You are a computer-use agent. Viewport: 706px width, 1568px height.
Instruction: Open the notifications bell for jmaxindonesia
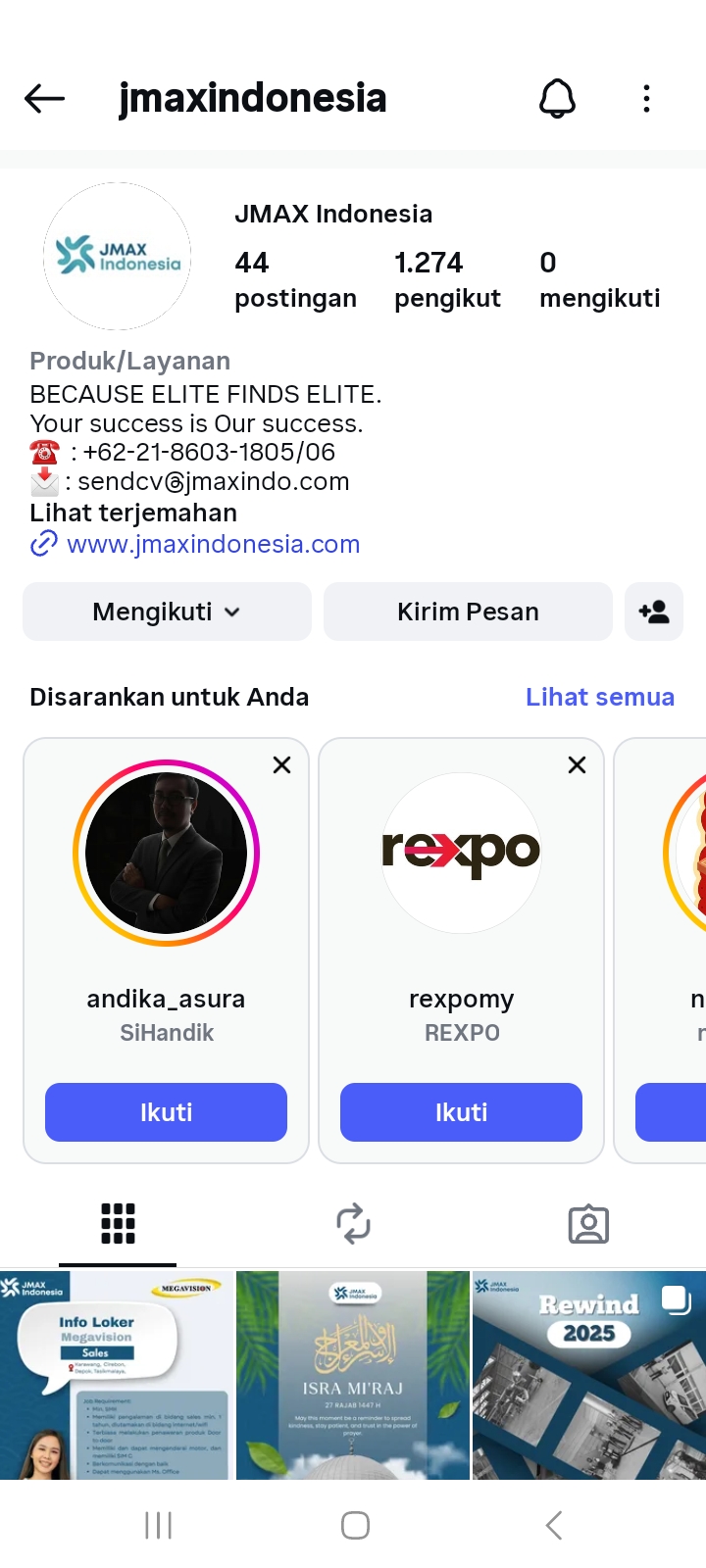pos(557,98)
